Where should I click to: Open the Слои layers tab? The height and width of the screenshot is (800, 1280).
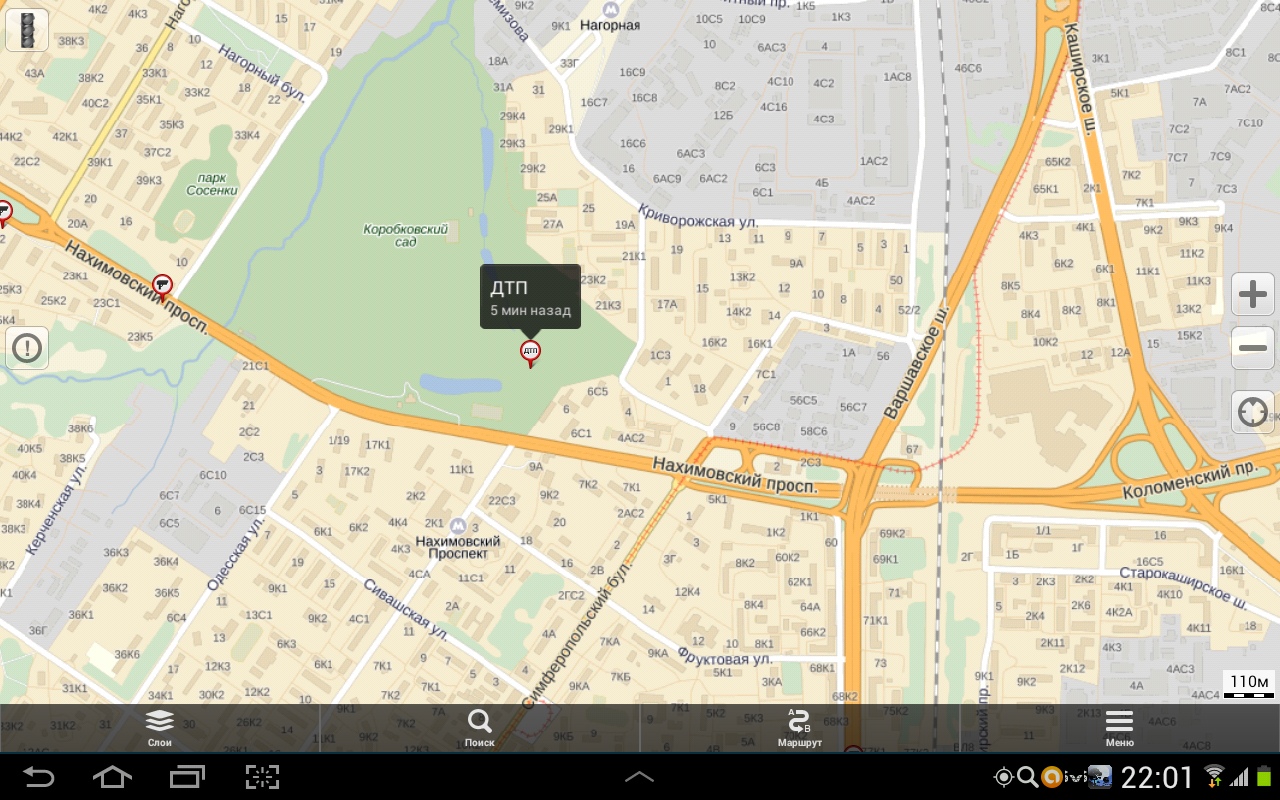(160, 728)
